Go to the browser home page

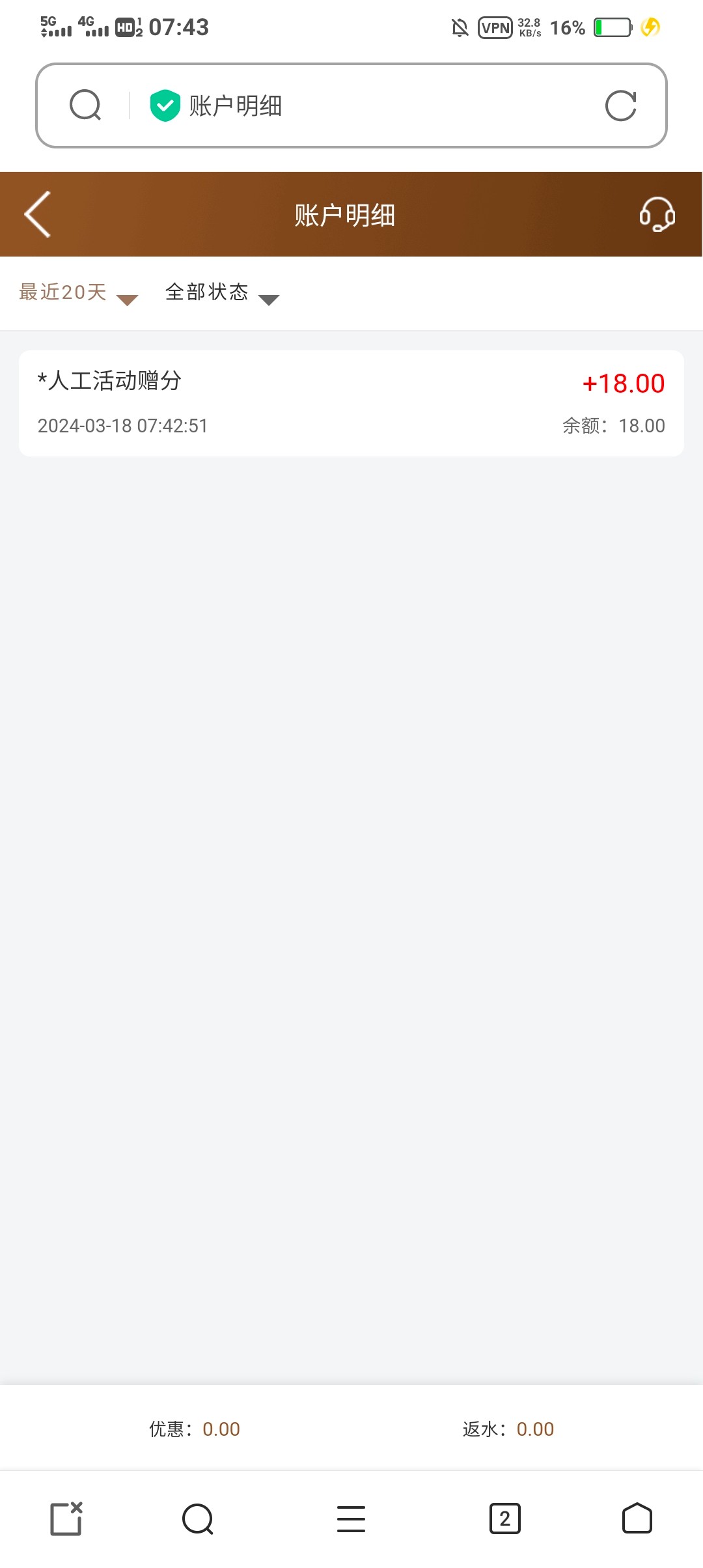[x=637, y=1519]
